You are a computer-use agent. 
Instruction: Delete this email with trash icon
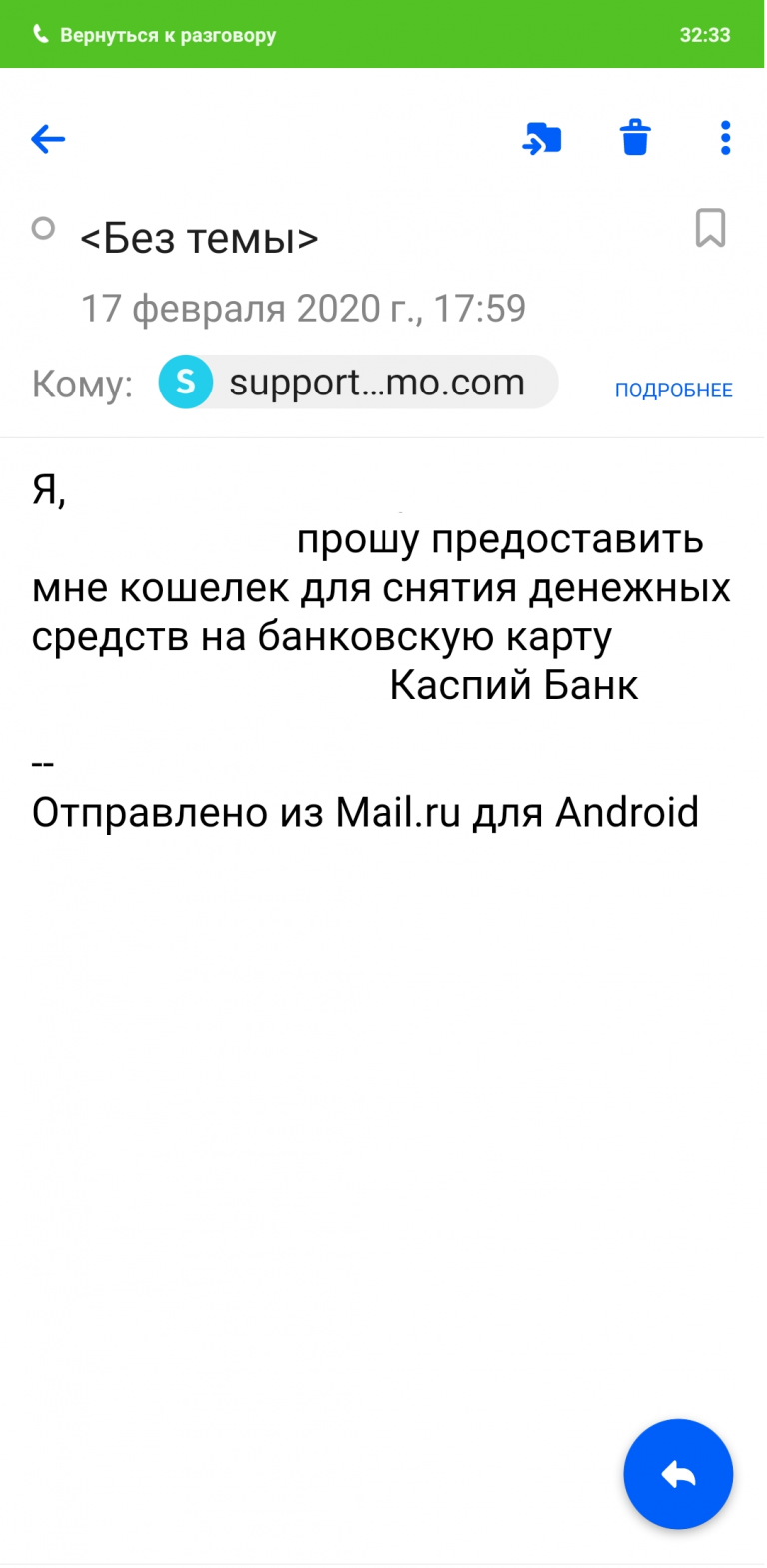coord(635,138)
